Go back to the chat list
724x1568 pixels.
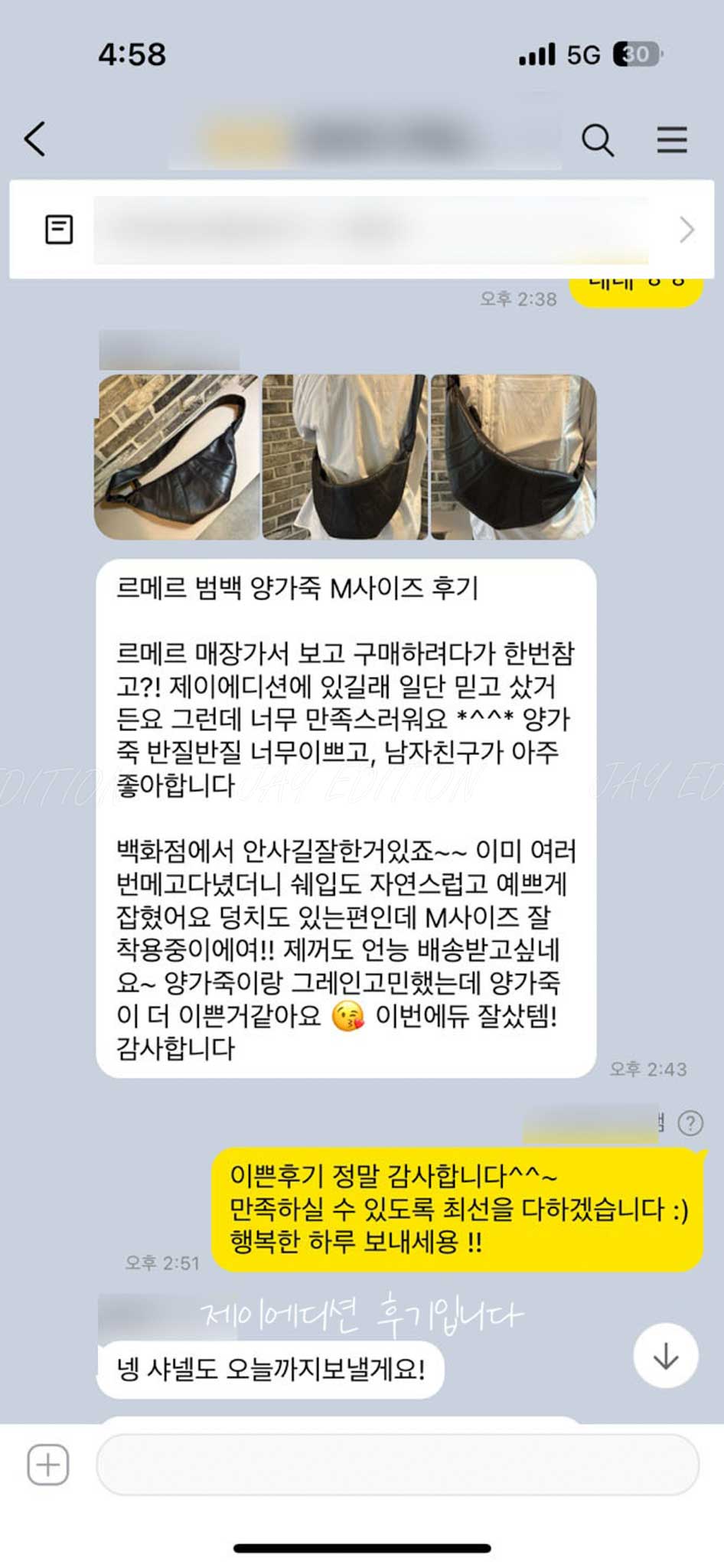click(x=35, y=139)
